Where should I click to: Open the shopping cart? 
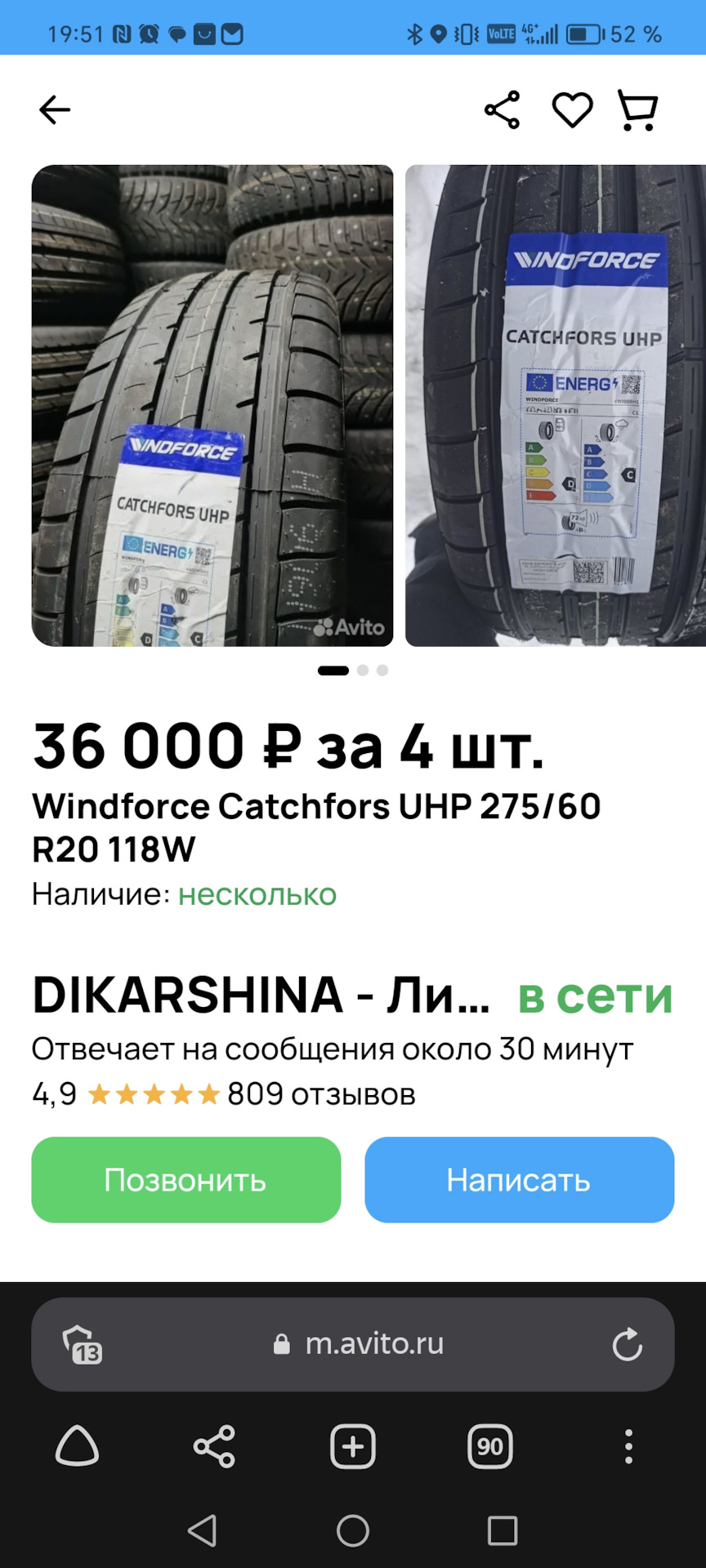(x=637, y=109)
